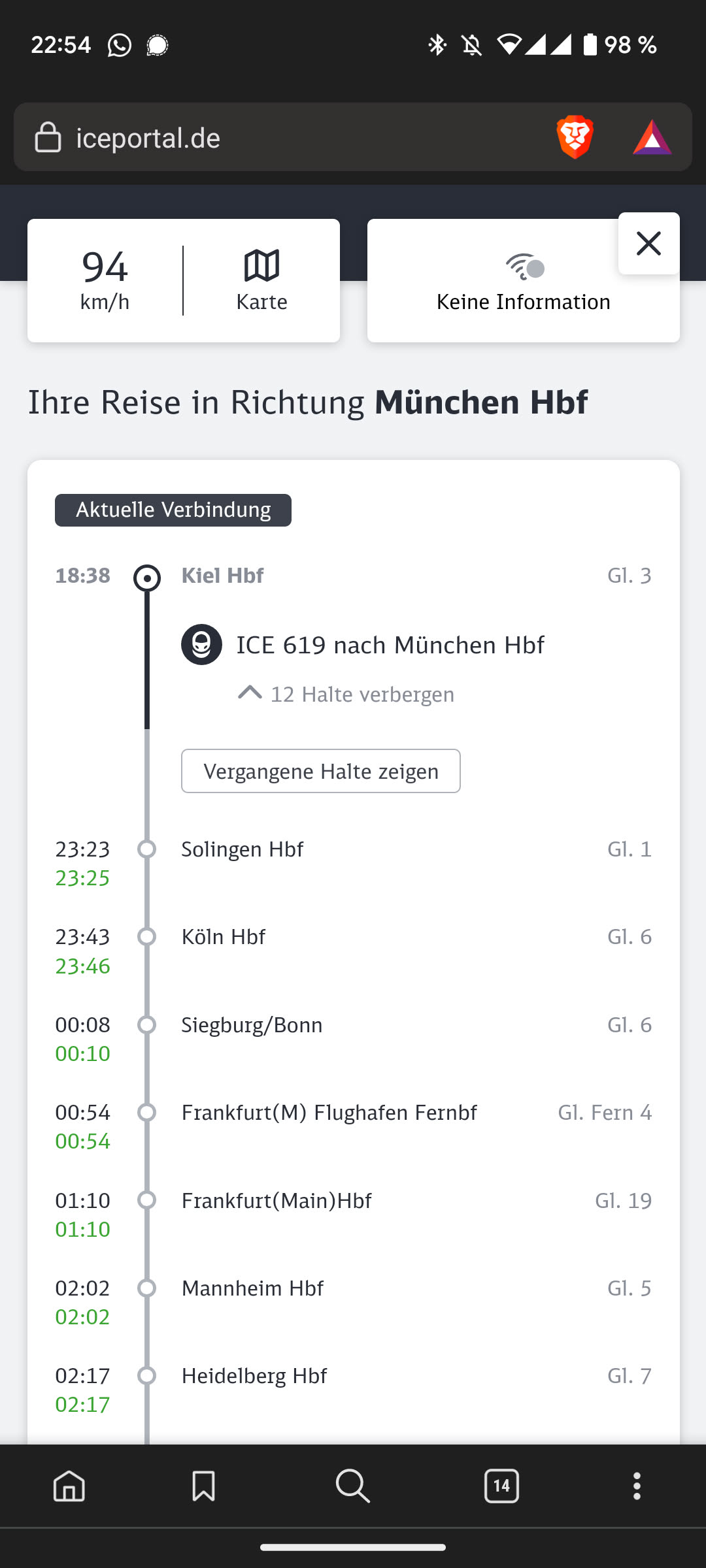View the 14 open tabs
Image resolution: width=706 pixels, height=1568 pixels.
click(501, 1486)
